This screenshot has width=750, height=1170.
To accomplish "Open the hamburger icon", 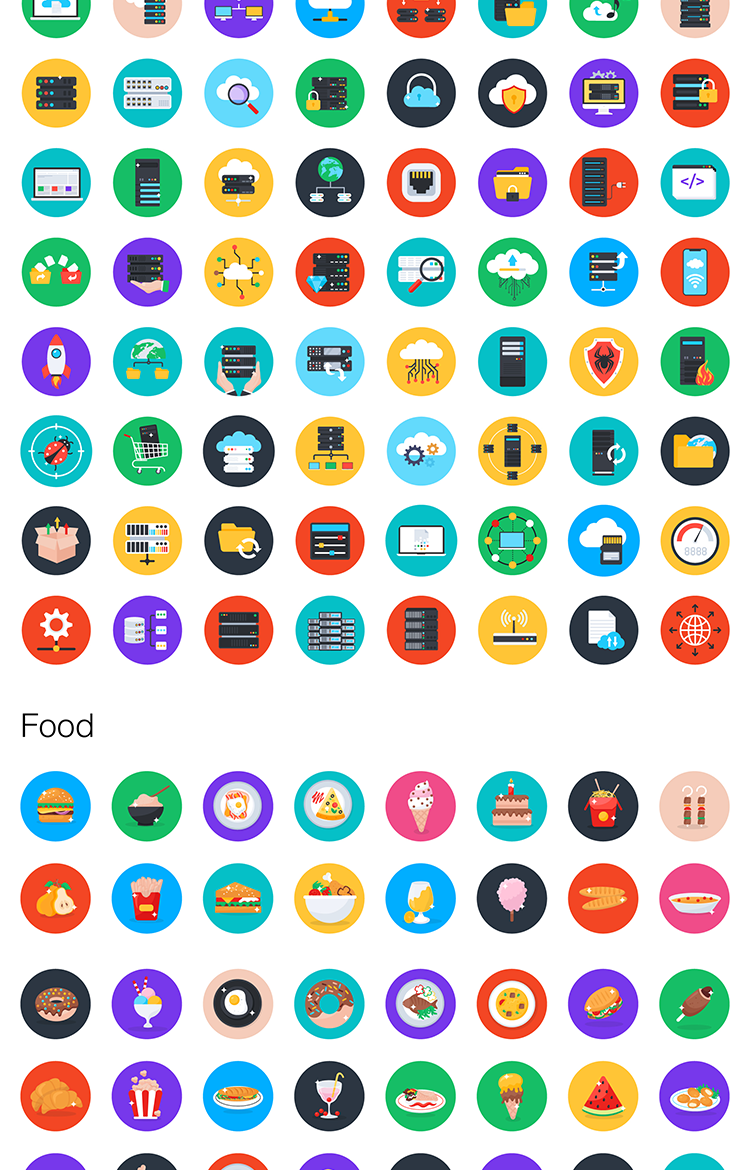I will 56,806.
